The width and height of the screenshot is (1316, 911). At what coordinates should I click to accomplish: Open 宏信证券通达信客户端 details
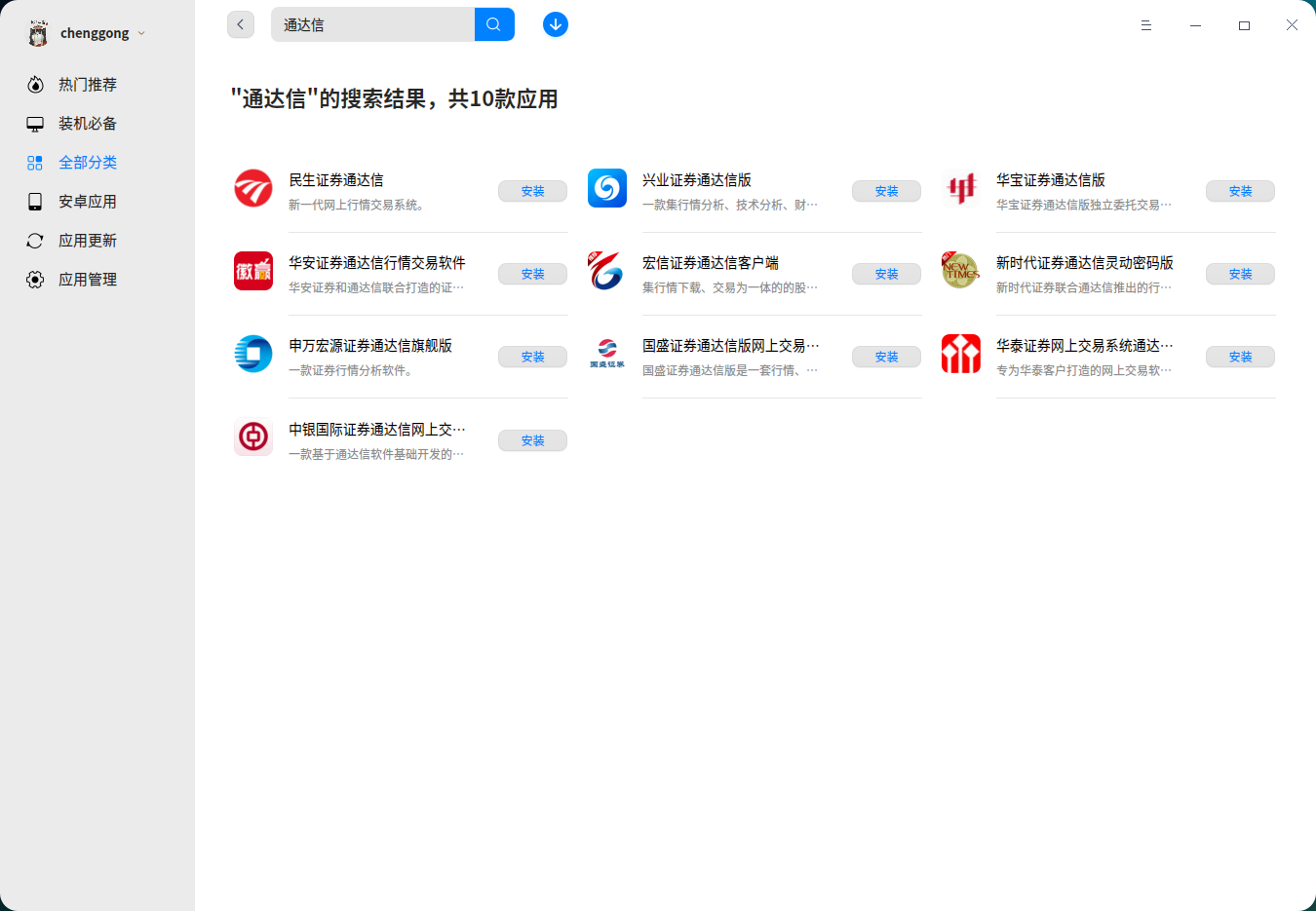[710, 263]
